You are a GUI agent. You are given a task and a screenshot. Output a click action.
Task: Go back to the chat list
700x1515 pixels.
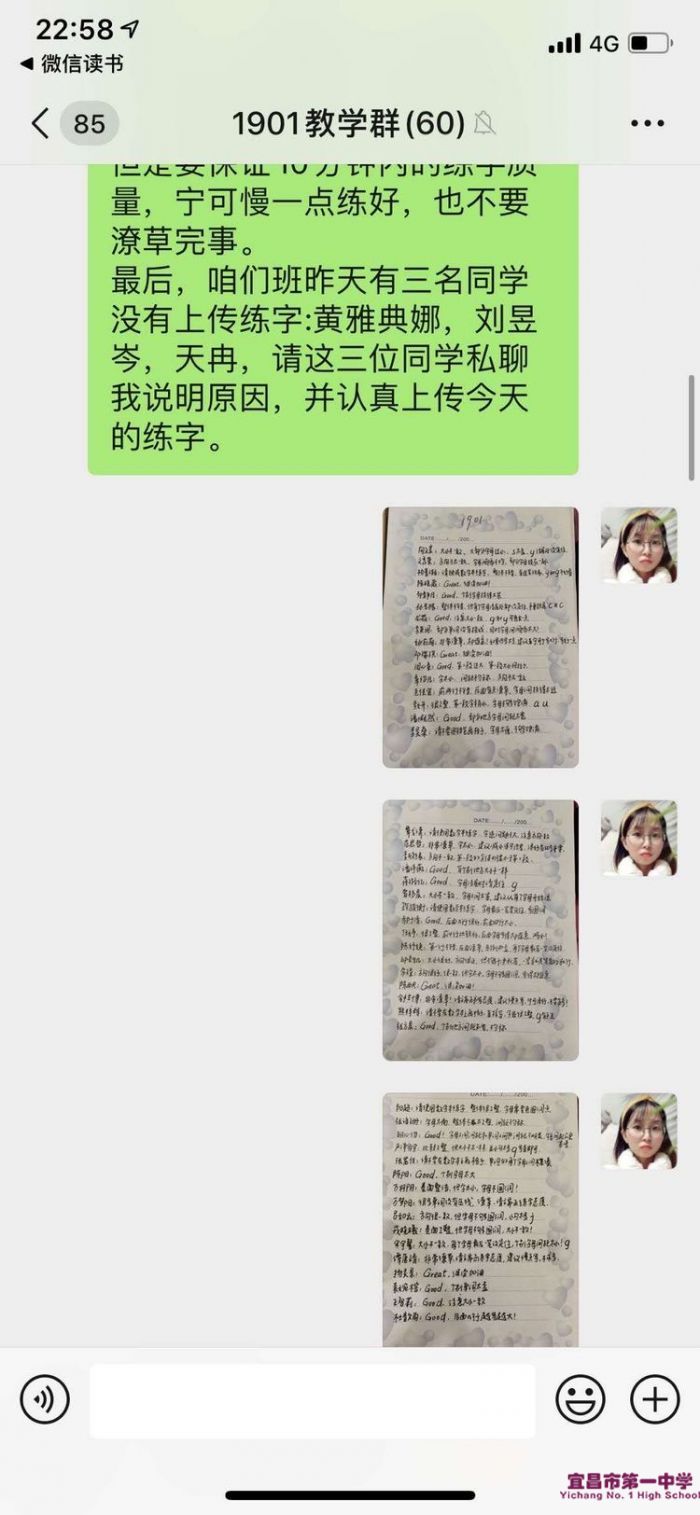(x=40, y=124)
